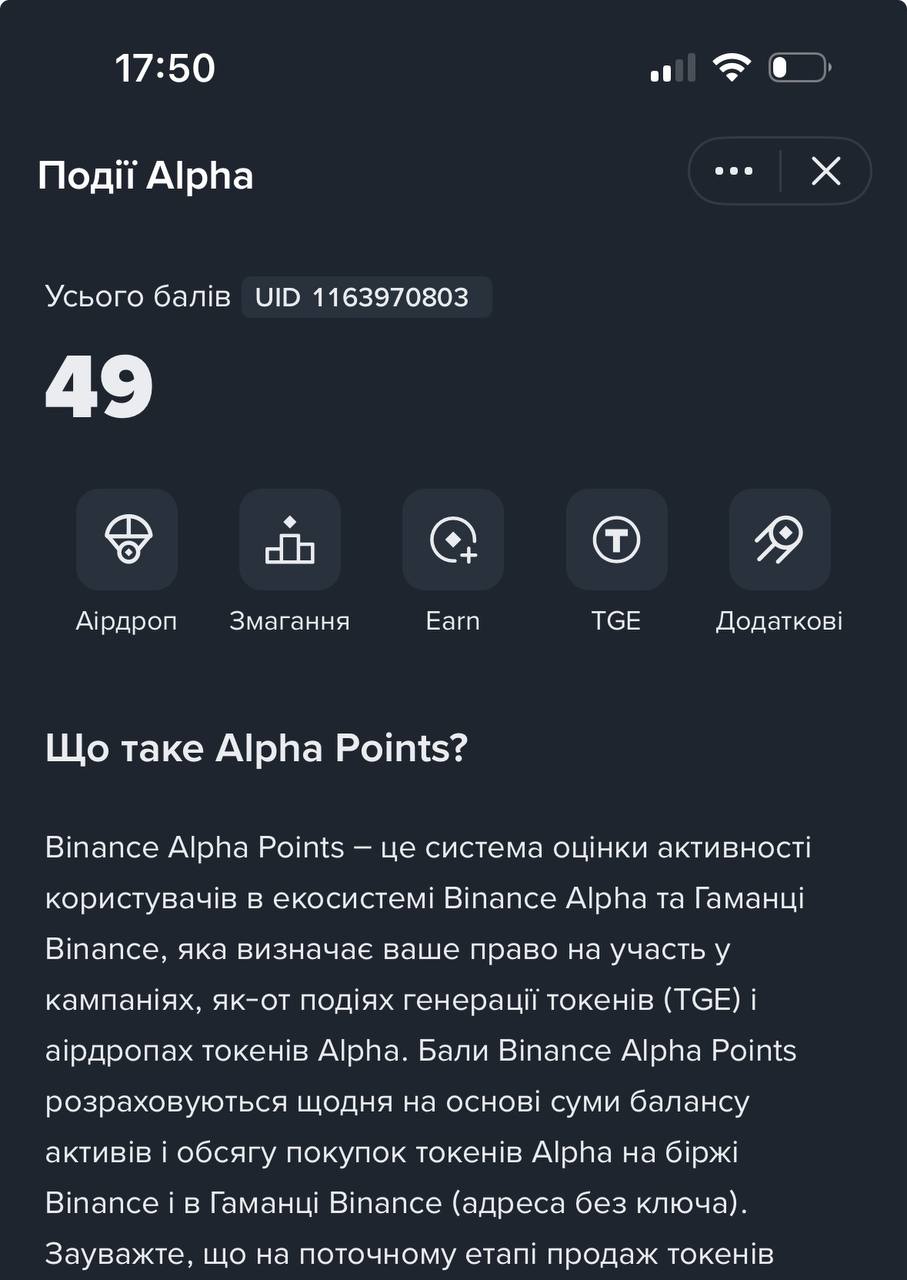Open the Додаткові section
Screen dimensions: 907x1280
779,540
